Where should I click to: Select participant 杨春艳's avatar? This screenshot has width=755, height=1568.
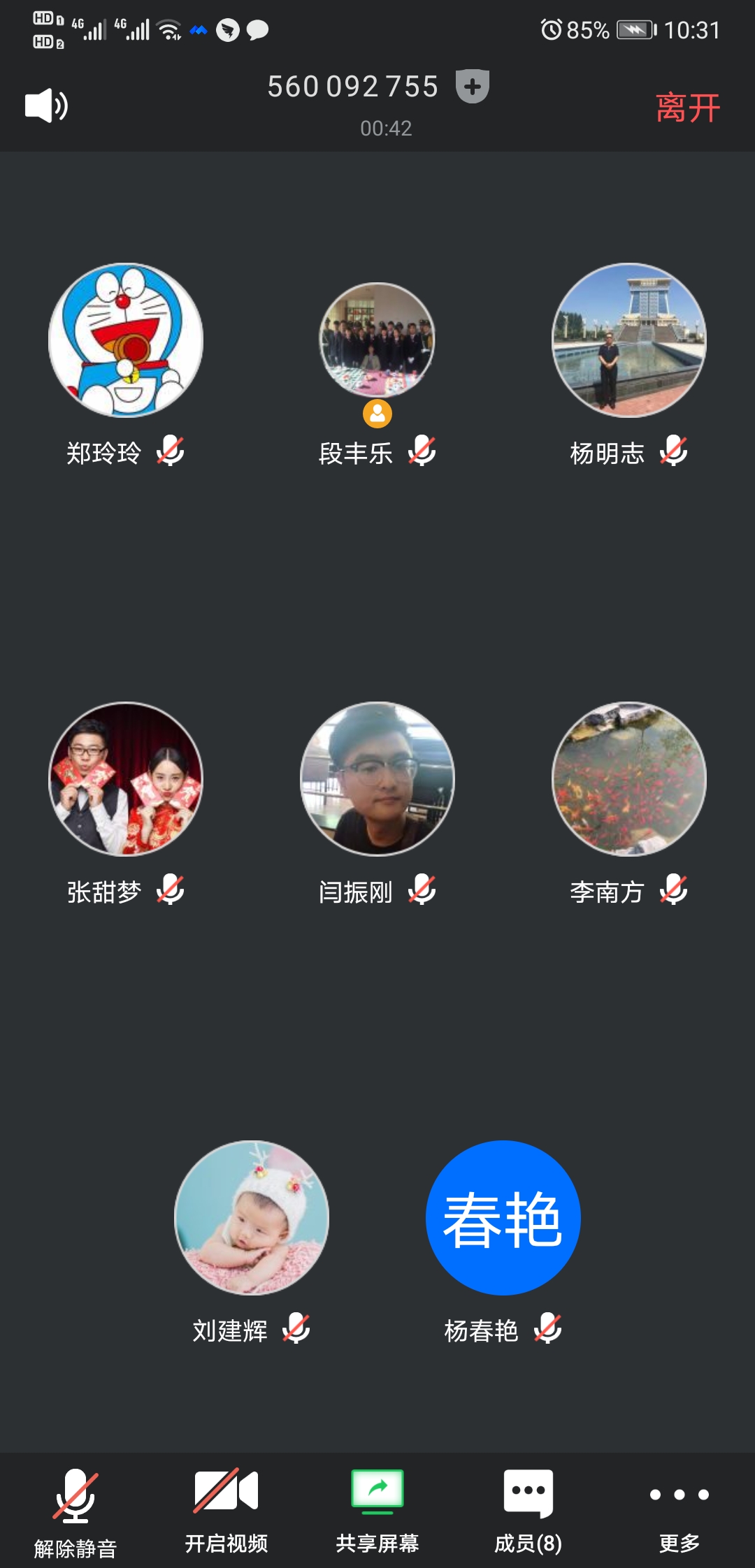[503, 1218]
